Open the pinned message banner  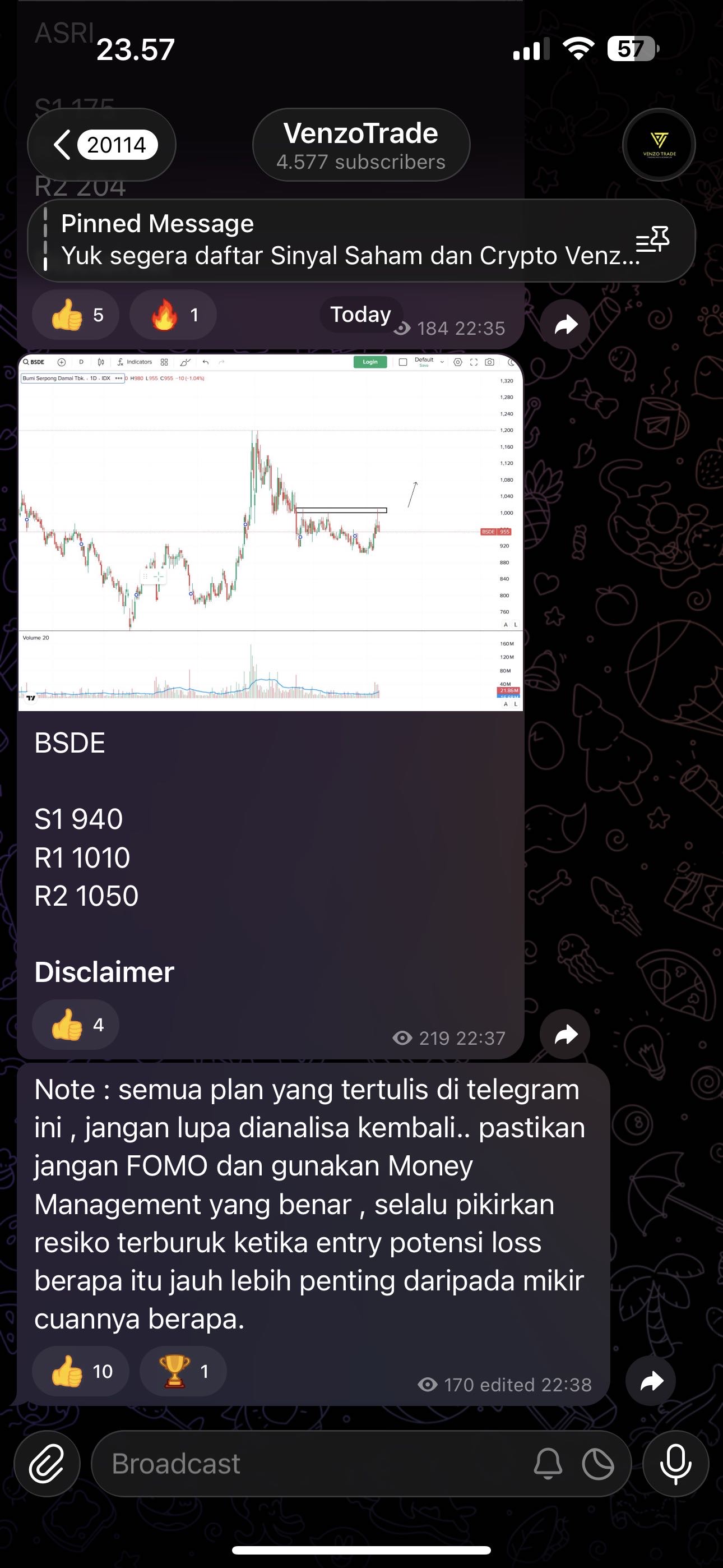pos(341,240)
